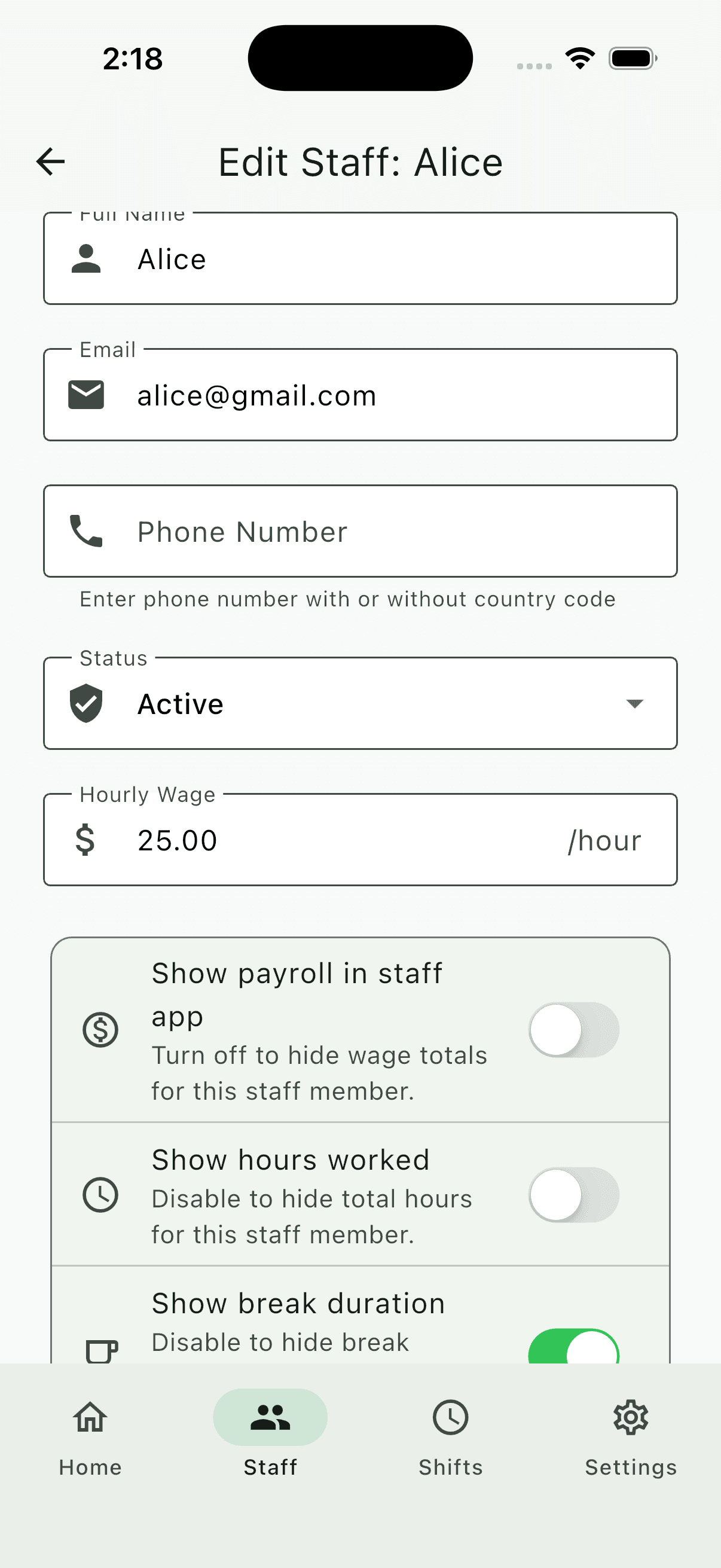The height and width of the screenshot is (1568, 721).
Task: Turn on the Show hours worked switch
Action: [574, 1195]
